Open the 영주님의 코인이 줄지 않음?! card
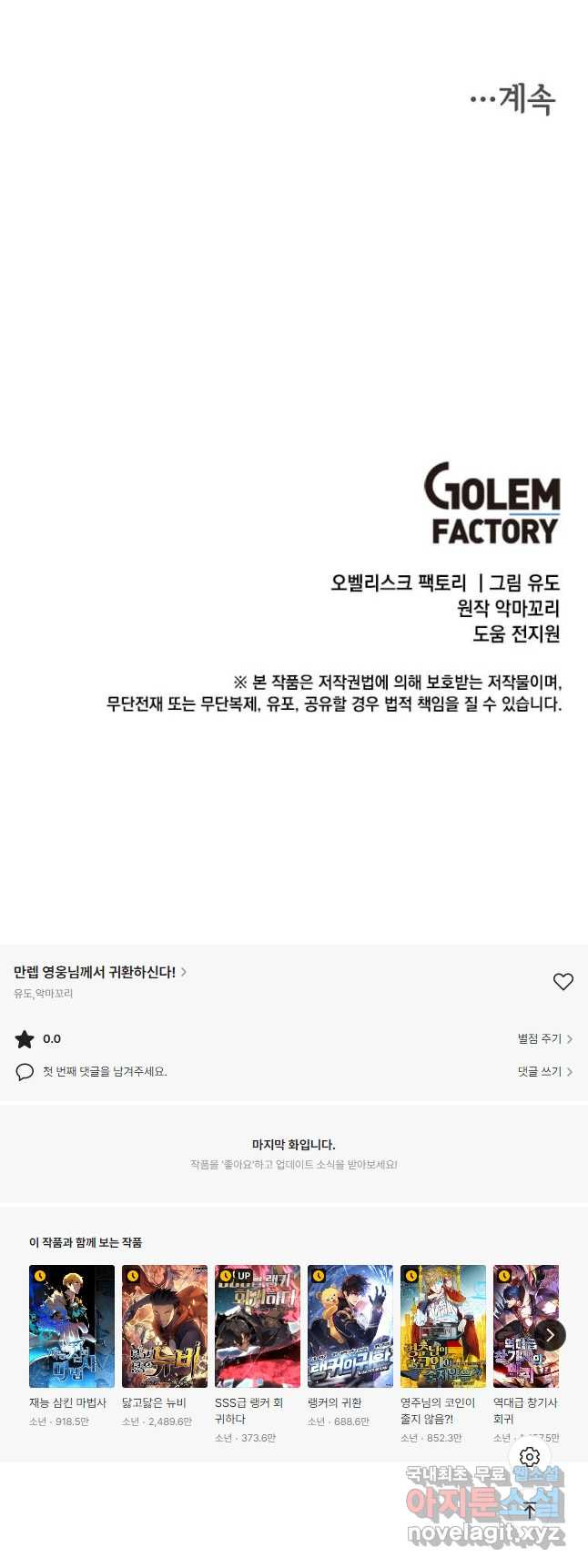Viewport: 588px width, 1568px height. coord(443,1326)
